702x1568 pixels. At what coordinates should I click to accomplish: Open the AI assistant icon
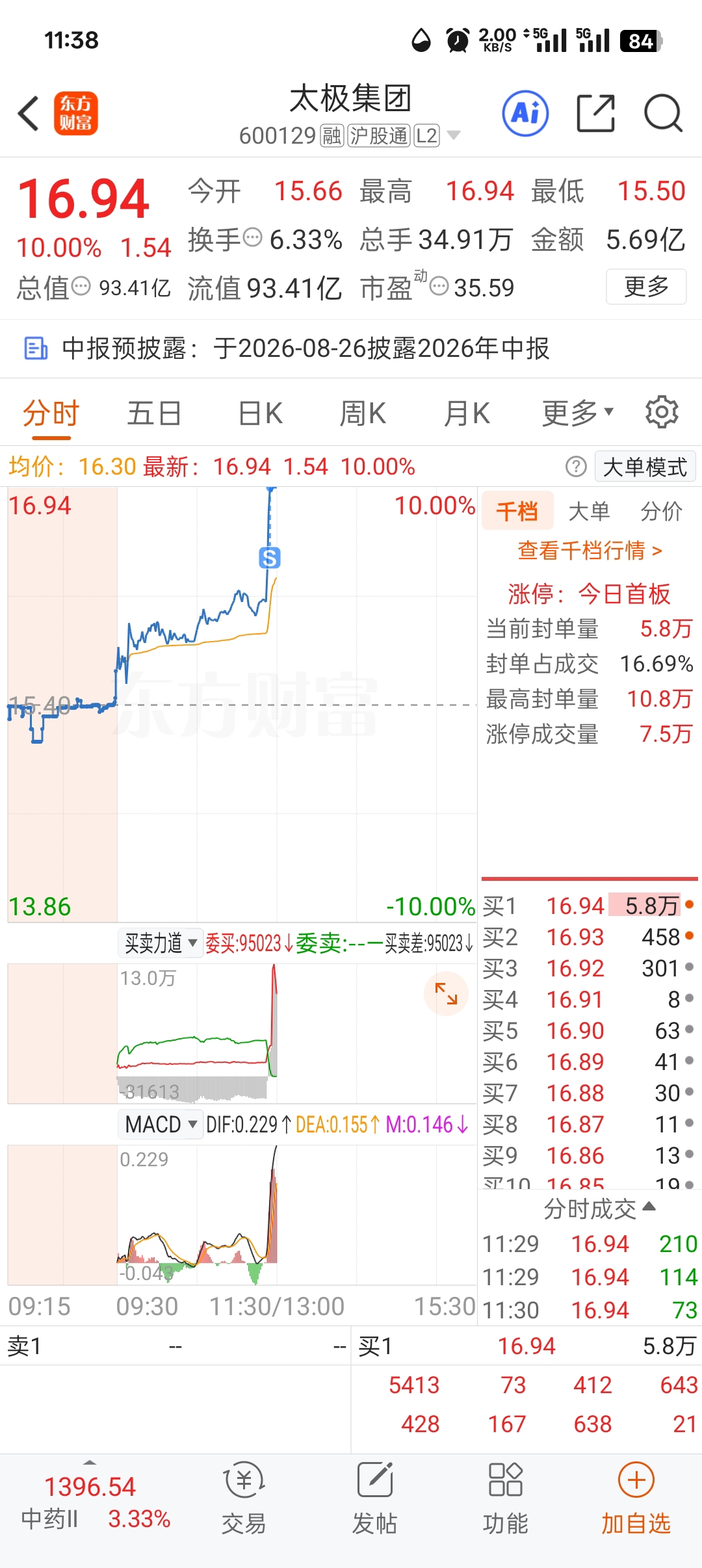pos(525,113)
